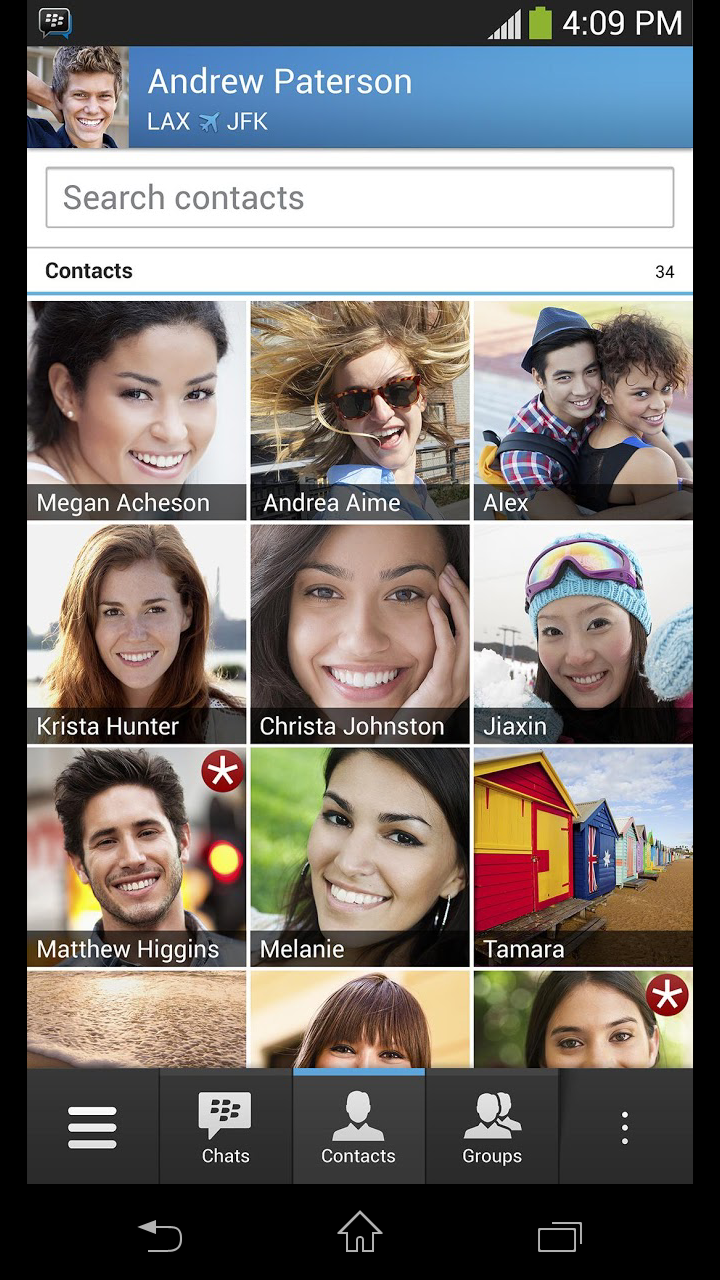Tap the system back button
Image resolution: width=720 pixels, height=1280 pixels.
[x=160, y=1235]
